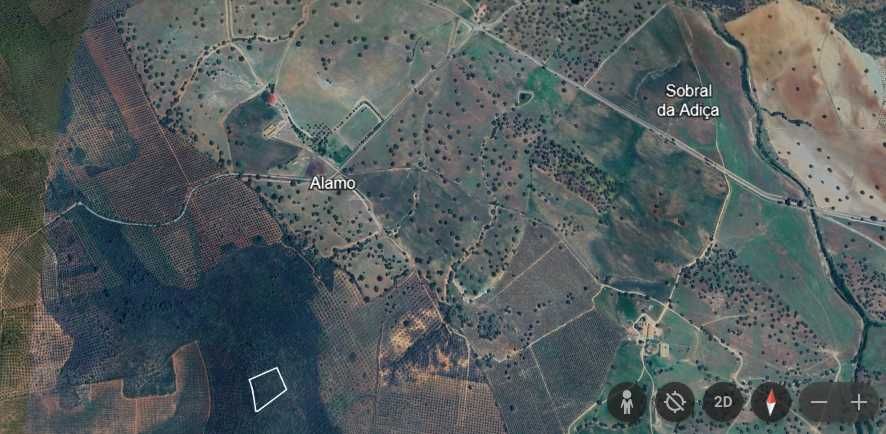
Task: Tap the rotate view icon
Action: 675,404
